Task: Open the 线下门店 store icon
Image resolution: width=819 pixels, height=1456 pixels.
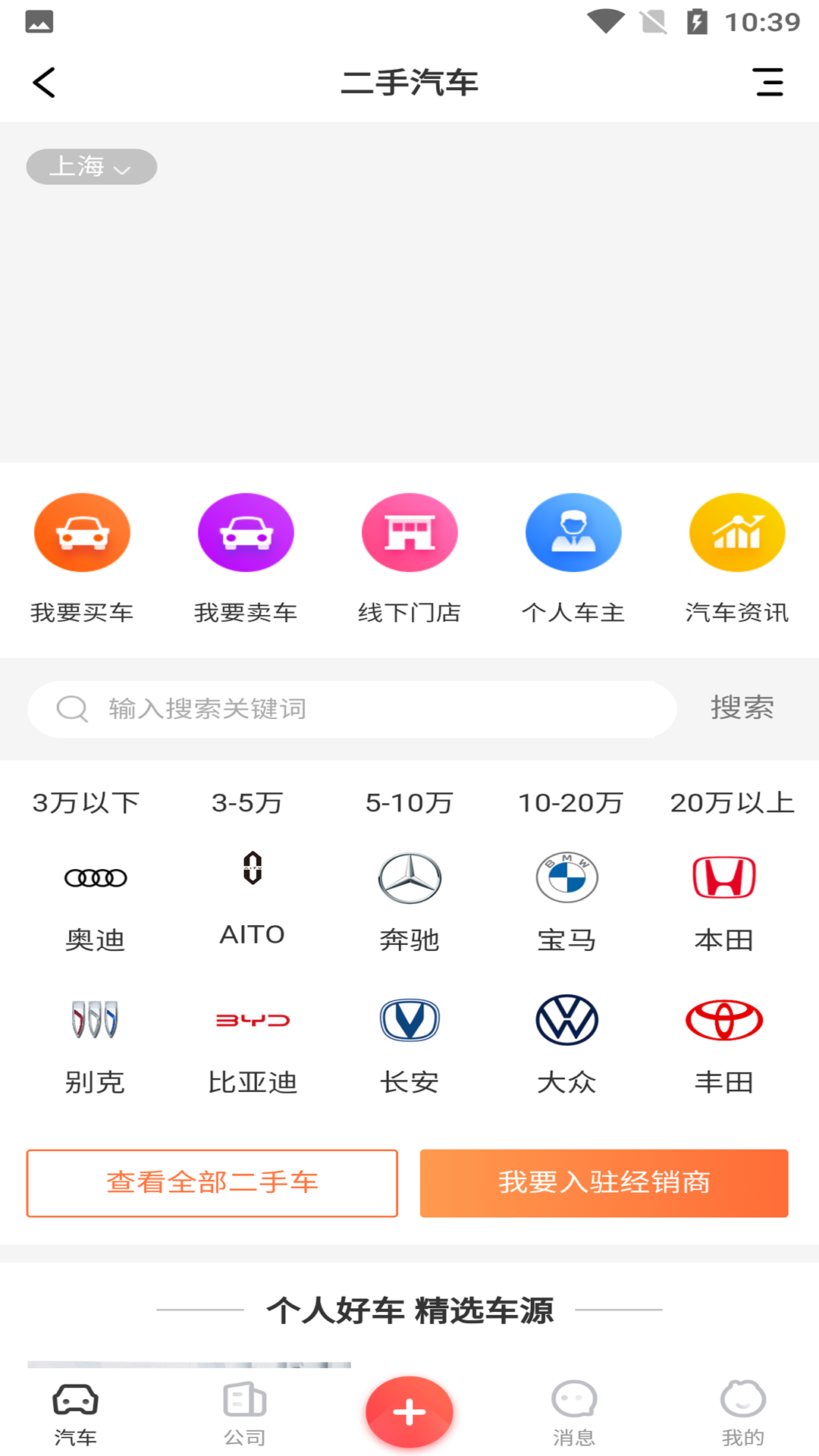Action: 409,532
